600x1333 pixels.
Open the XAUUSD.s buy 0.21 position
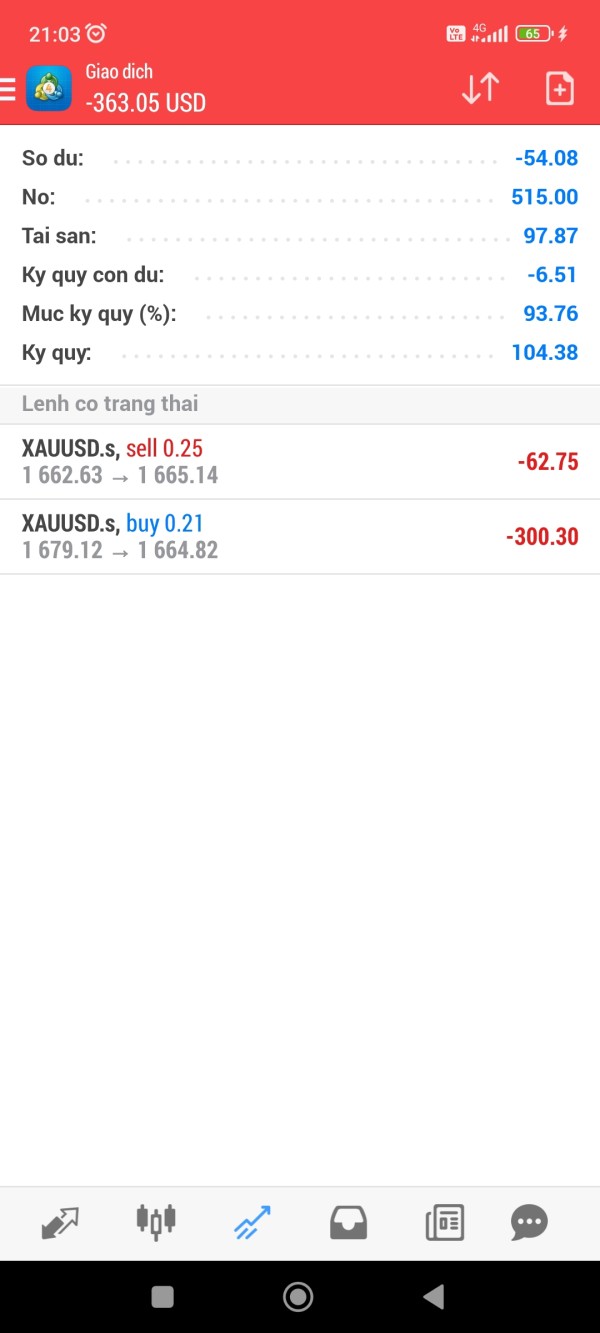pos(300,537)
